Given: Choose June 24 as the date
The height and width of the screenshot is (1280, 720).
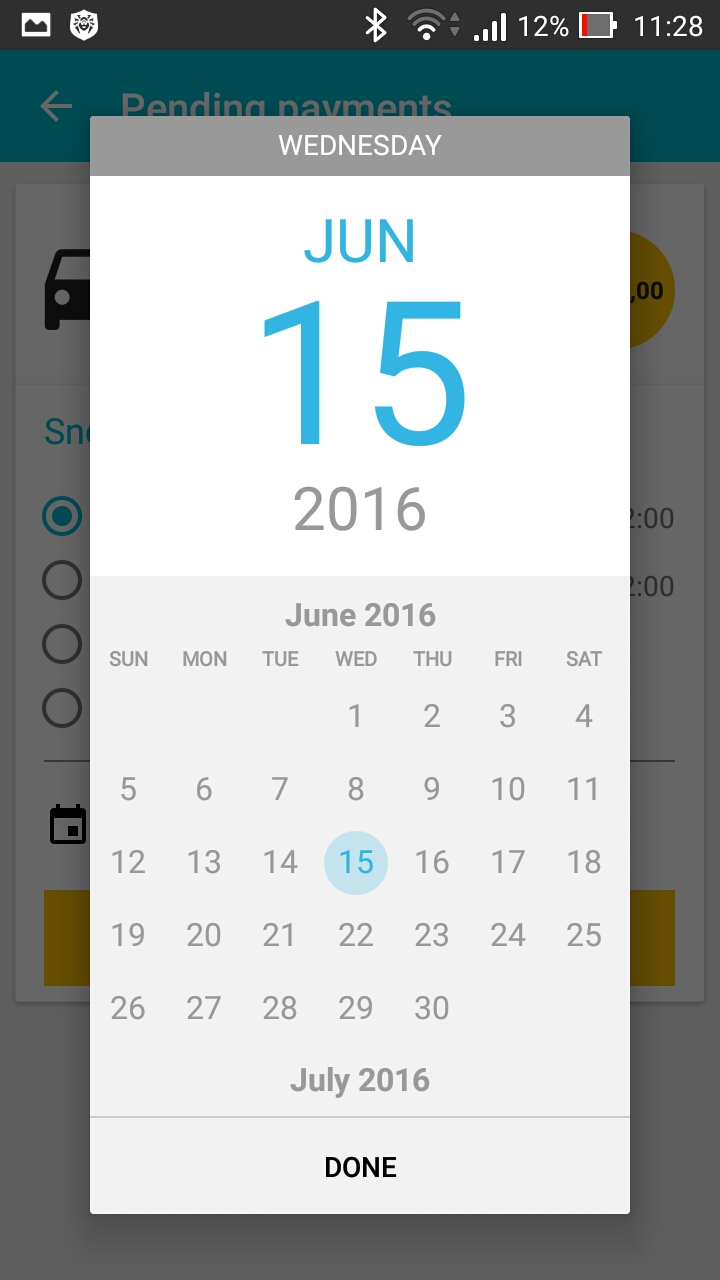Looking at the screenshot, I should click(508, 935).
